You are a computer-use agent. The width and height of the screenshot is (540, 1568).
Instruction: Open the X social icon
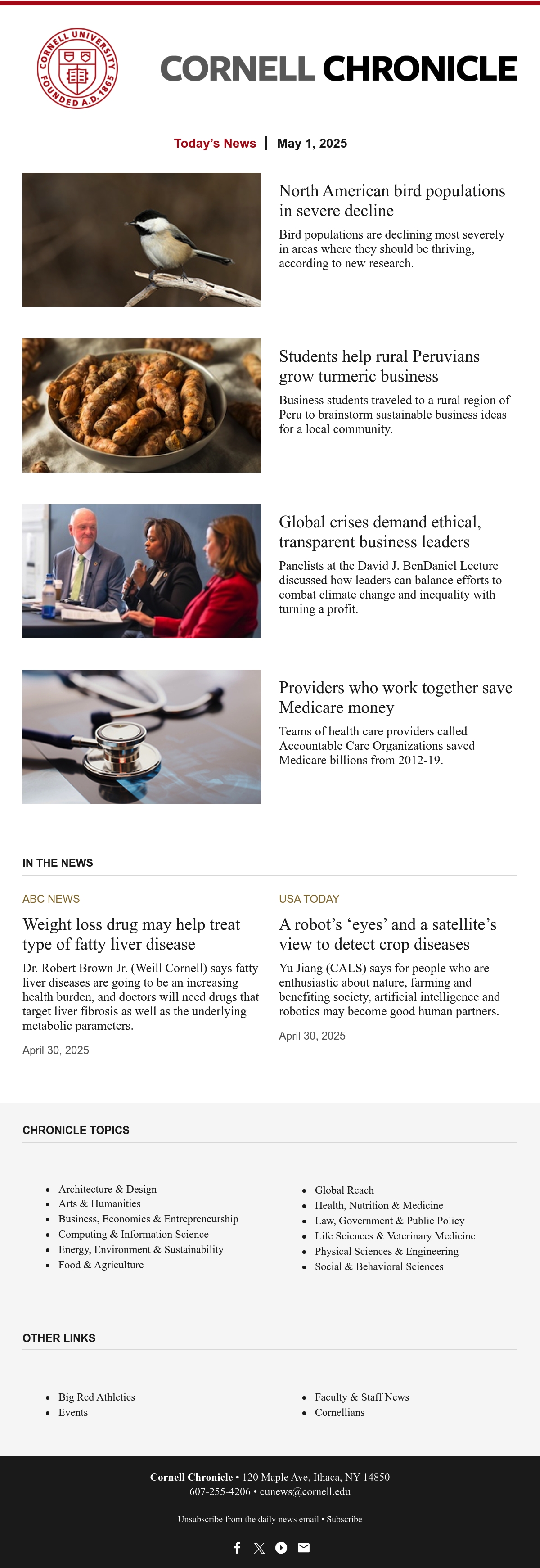pyautogui.click(x=259, y=1548)
